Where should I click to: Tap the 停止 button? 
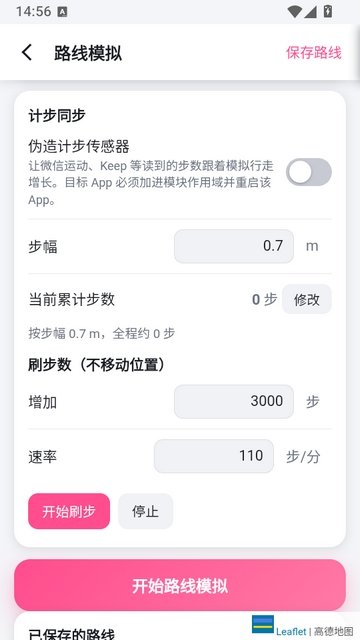click(145, 511)
